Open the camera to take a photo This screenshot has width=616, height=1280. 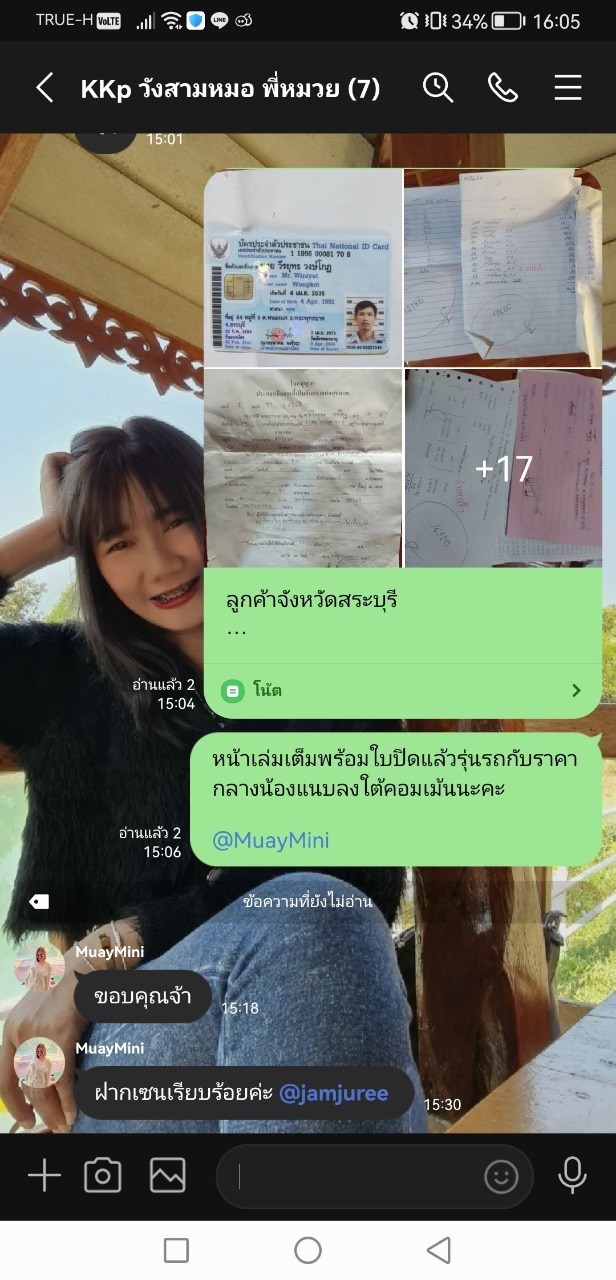coord(102,1175)
